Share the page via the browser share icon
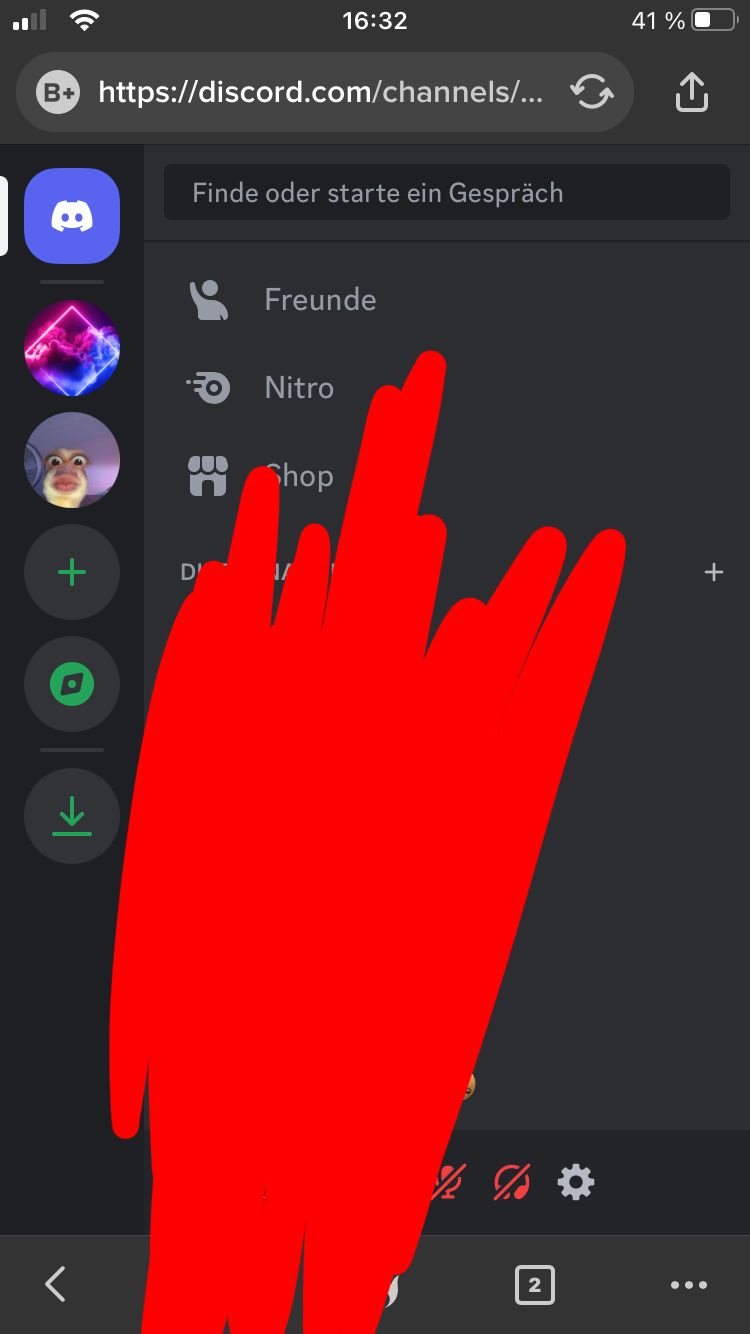 [691, 93]
